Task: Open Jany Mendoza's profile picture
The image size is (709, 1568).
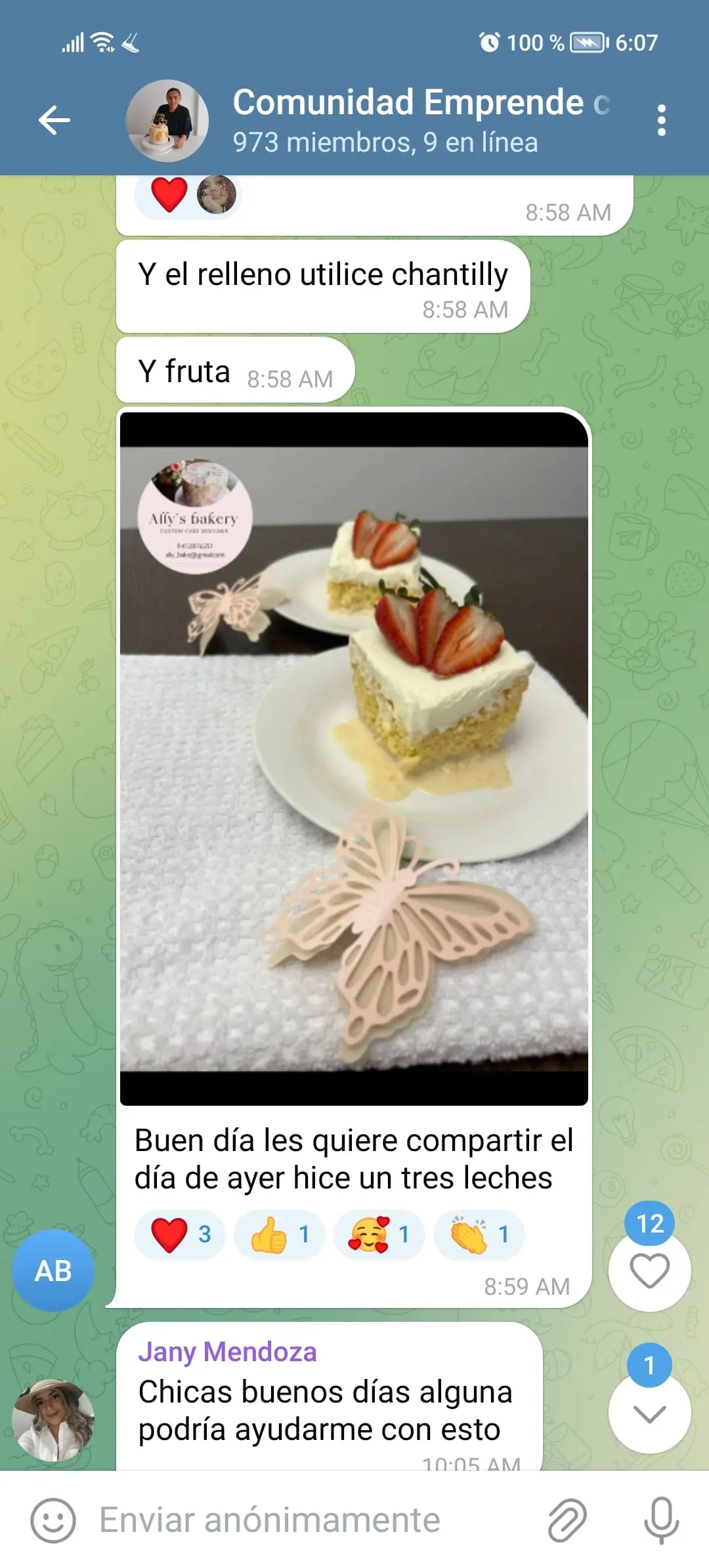Action: click(53, 1420)
